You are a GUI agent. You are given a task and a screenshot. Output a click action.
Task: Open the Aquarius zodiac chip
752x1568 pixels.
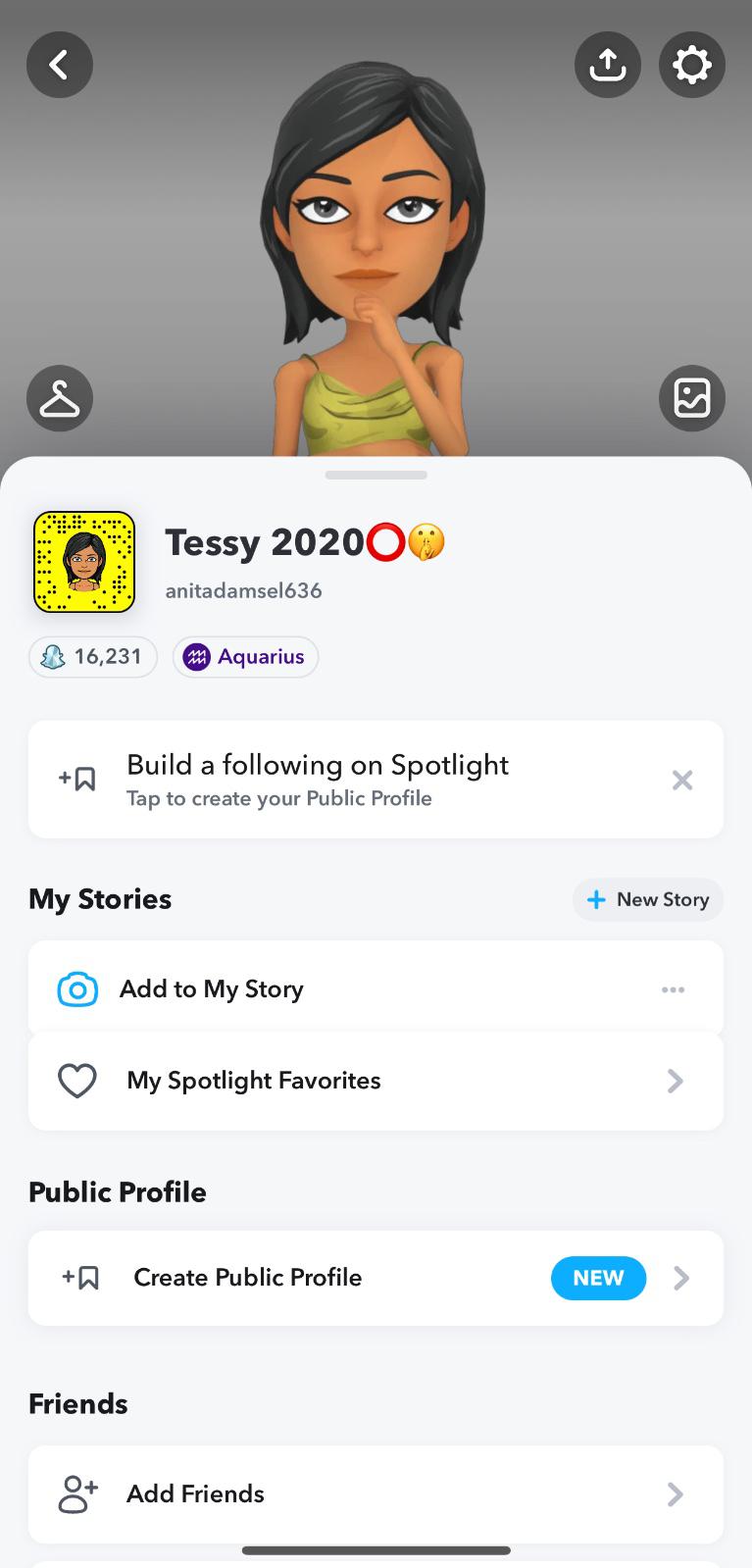(245, 657)
